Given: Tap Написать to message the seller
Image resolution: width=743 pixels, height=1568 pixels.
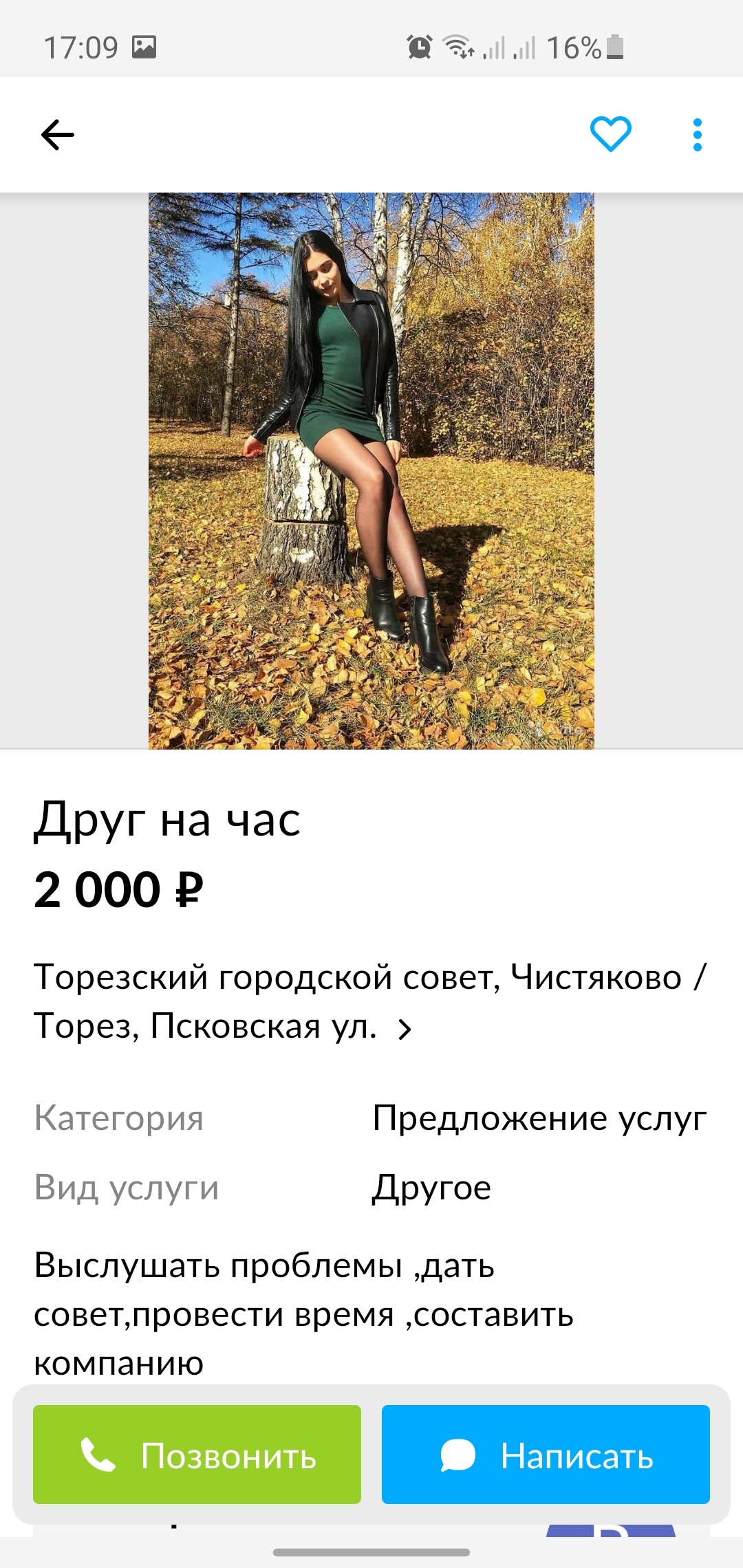Looking at the screenshot, I should tap(546, 1455).
